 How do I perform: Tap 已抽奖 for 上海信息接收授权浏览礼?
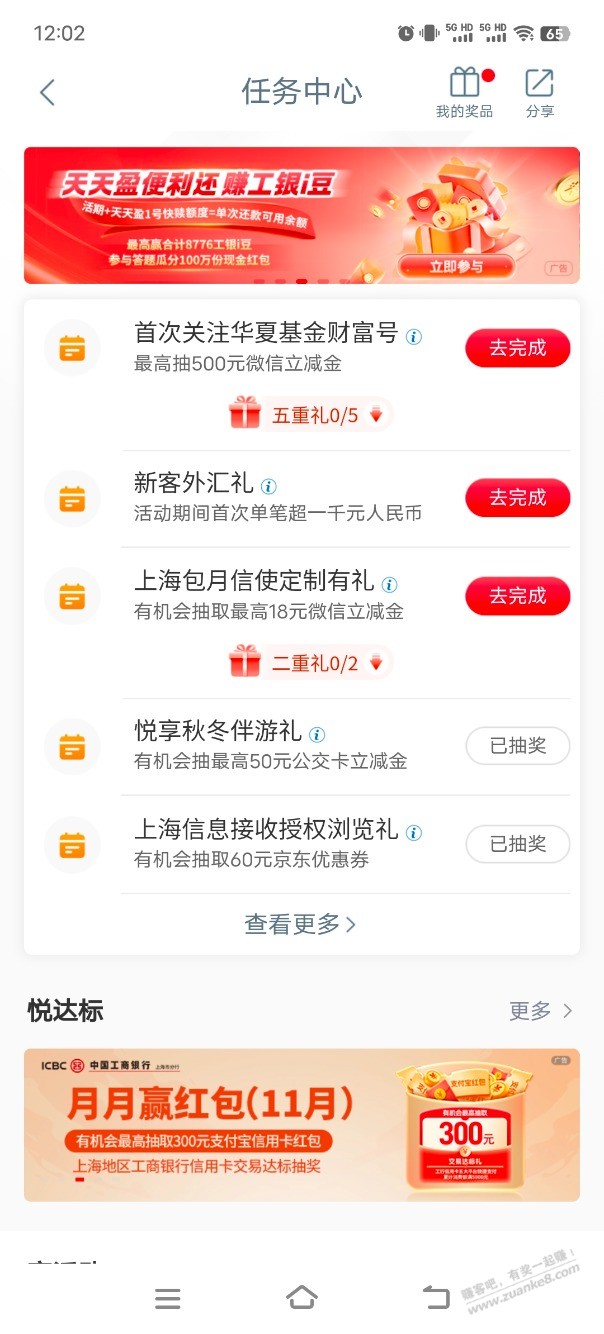tap(517, 844)
